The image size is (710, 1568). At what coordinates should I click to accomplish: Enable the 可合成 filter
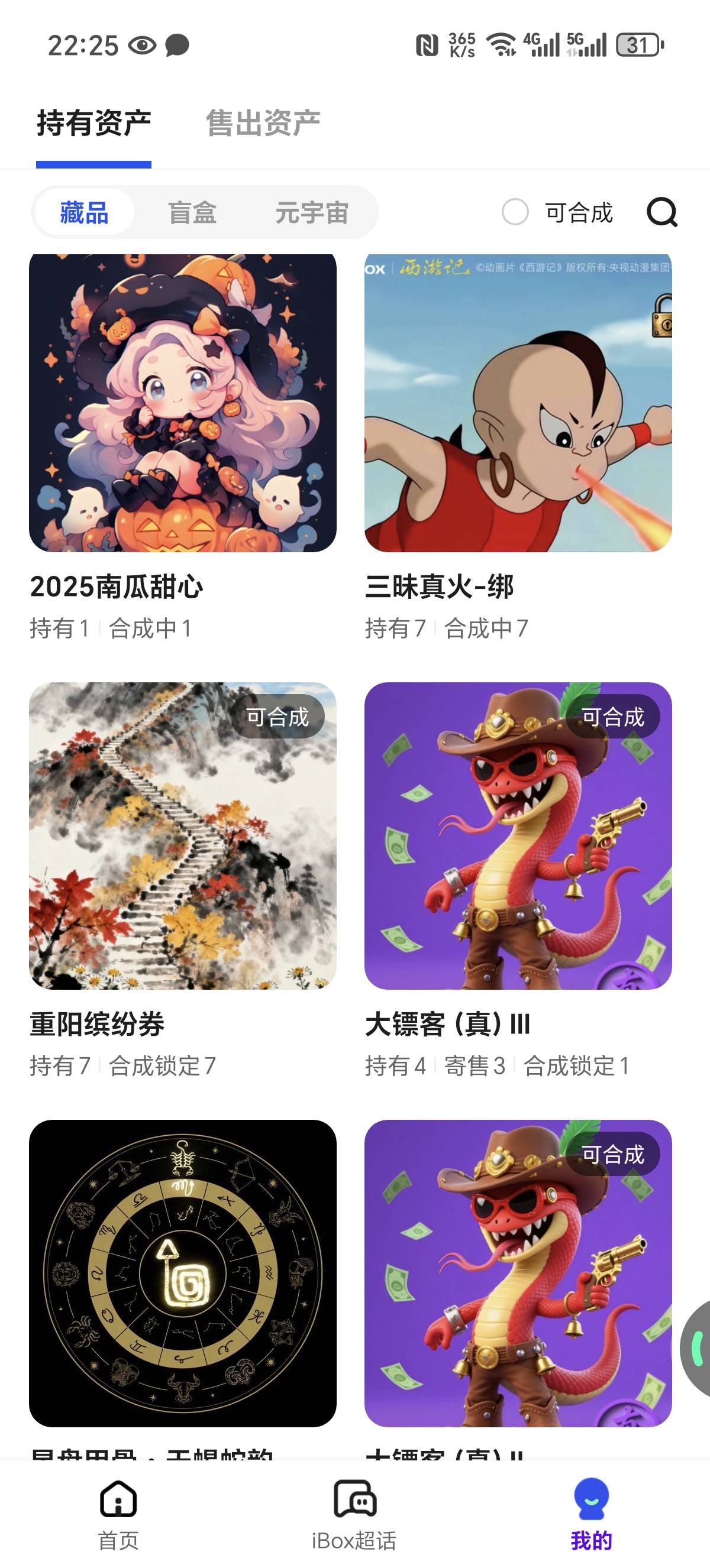click(515, 212)
